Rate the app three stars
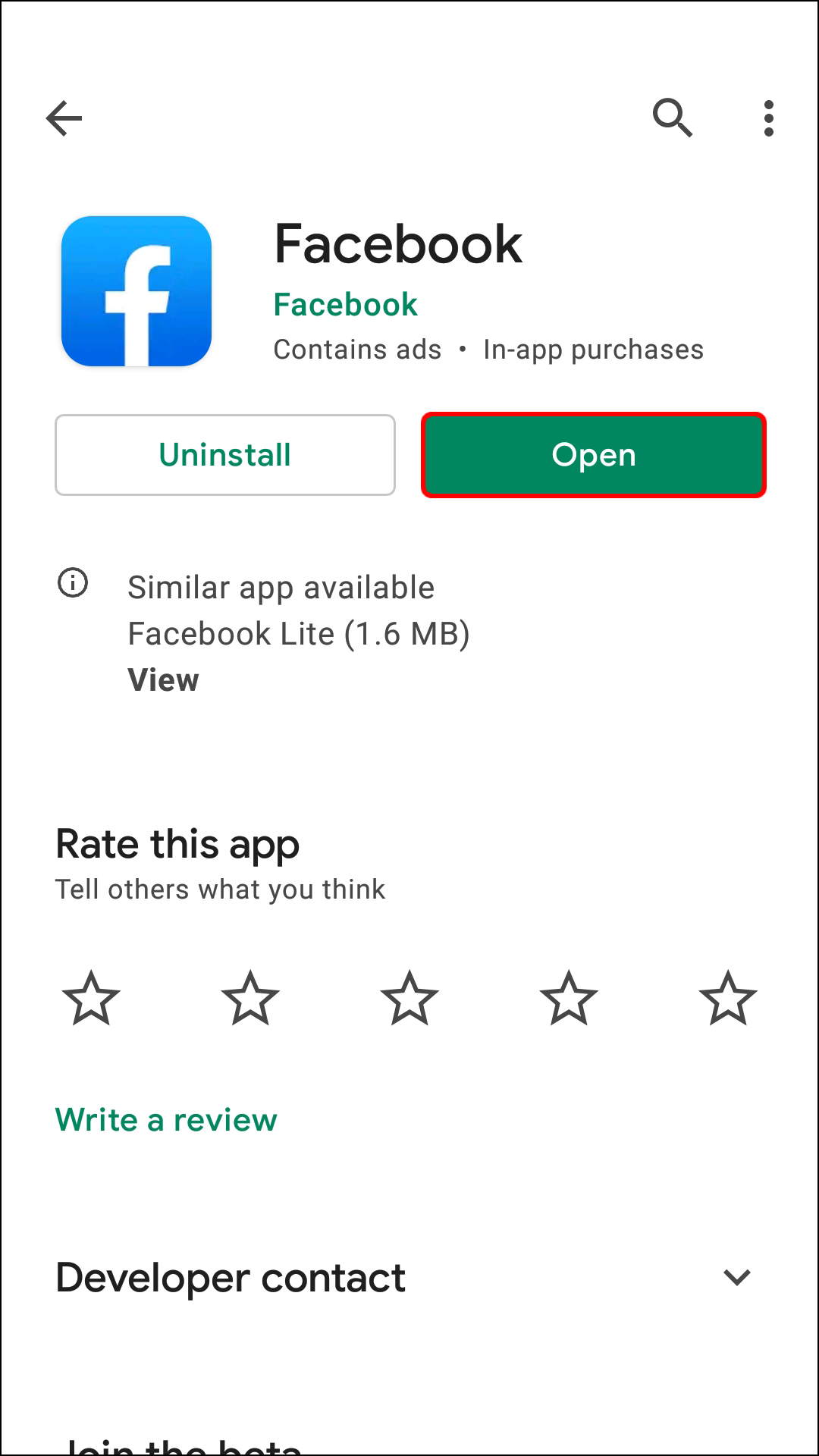This screenshot has width=819, height=1456. (409, 999)
